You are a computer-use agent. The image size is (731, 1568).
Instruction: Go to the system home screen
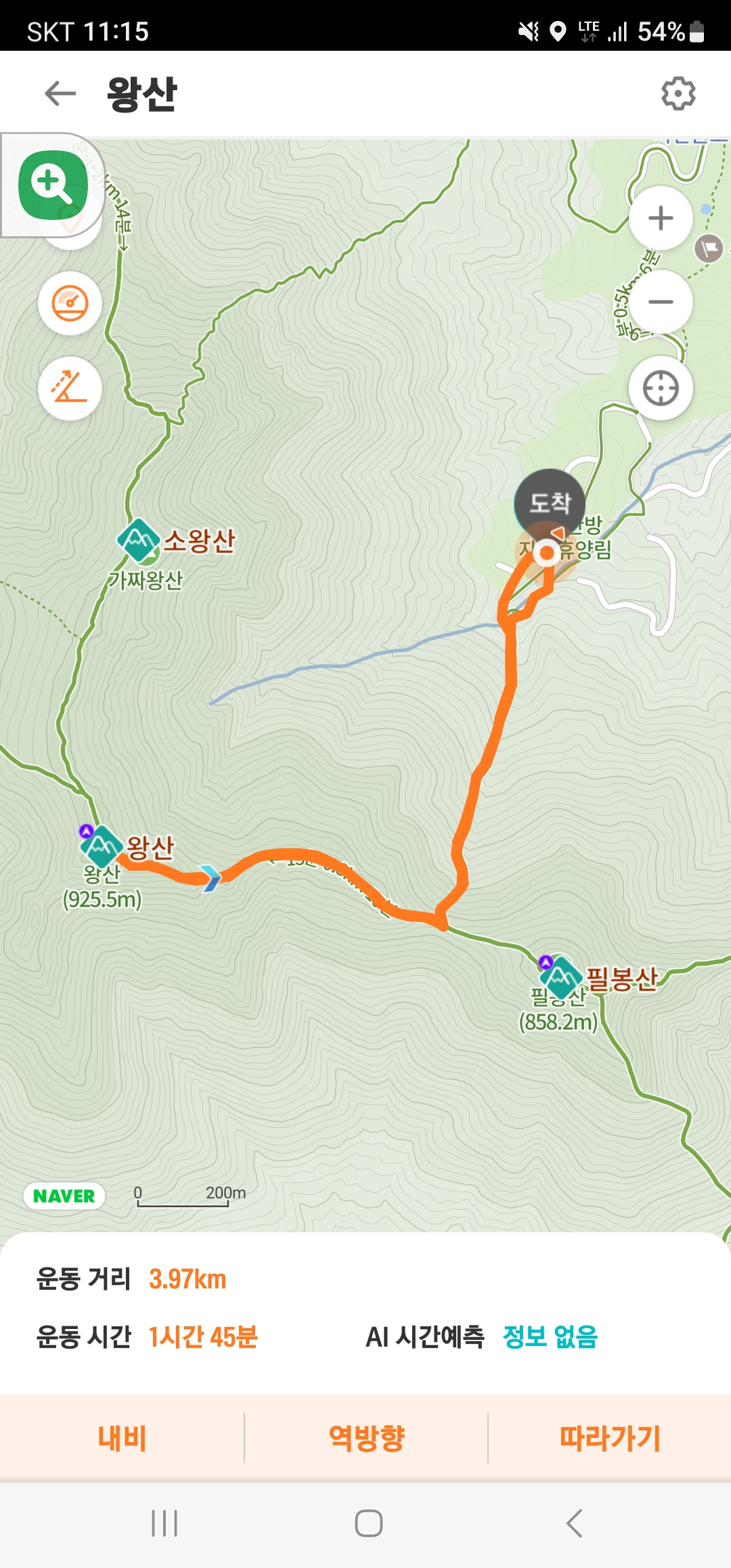click(x=368, y=1523)
